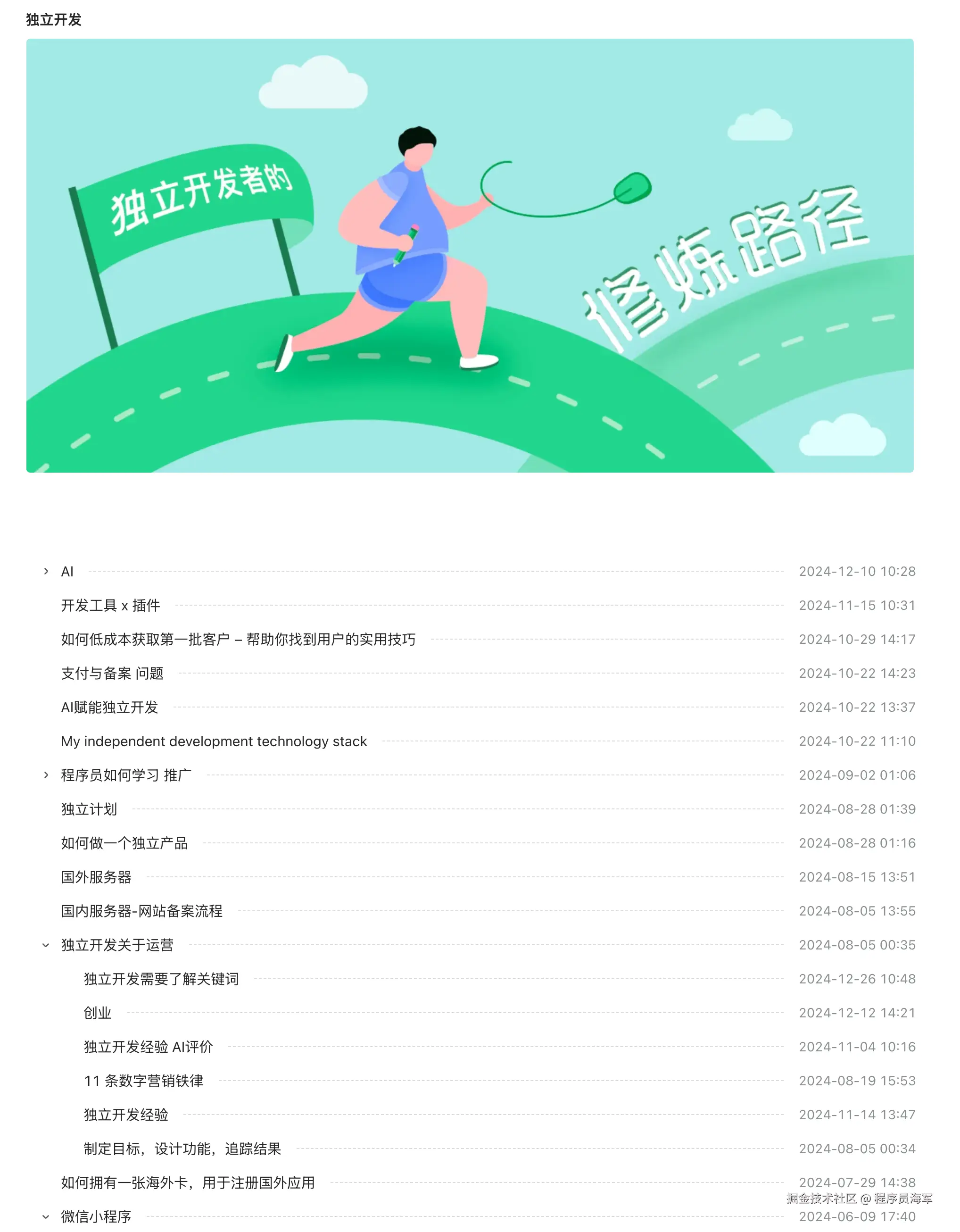This screenshot has height=1232, width=960.
Task: Open My independent development technology stack
Action: pyautogui.click(x=214, y=741)
